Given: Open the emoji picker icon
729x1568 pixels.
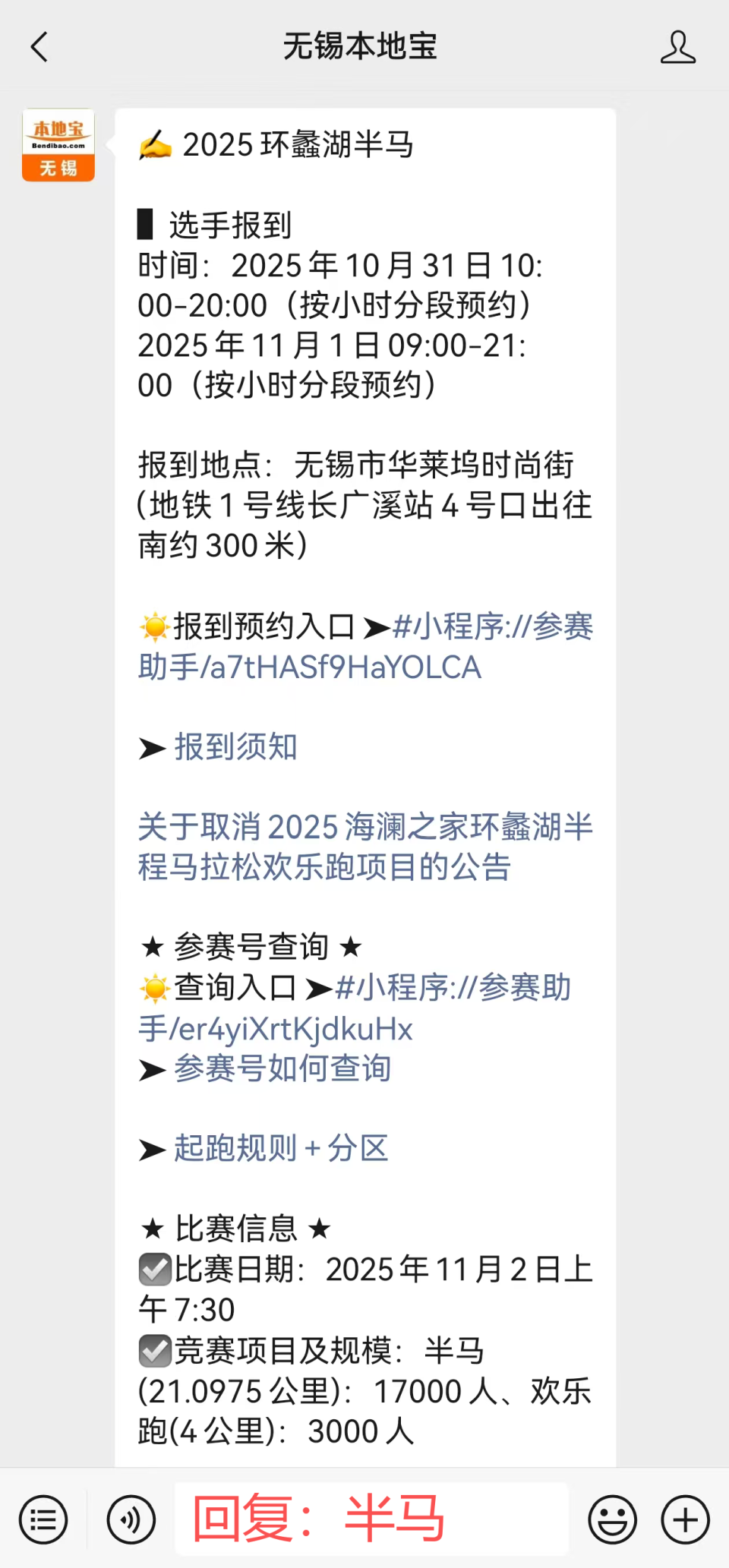Looking at the screenshot, I should pos(612,1520).
